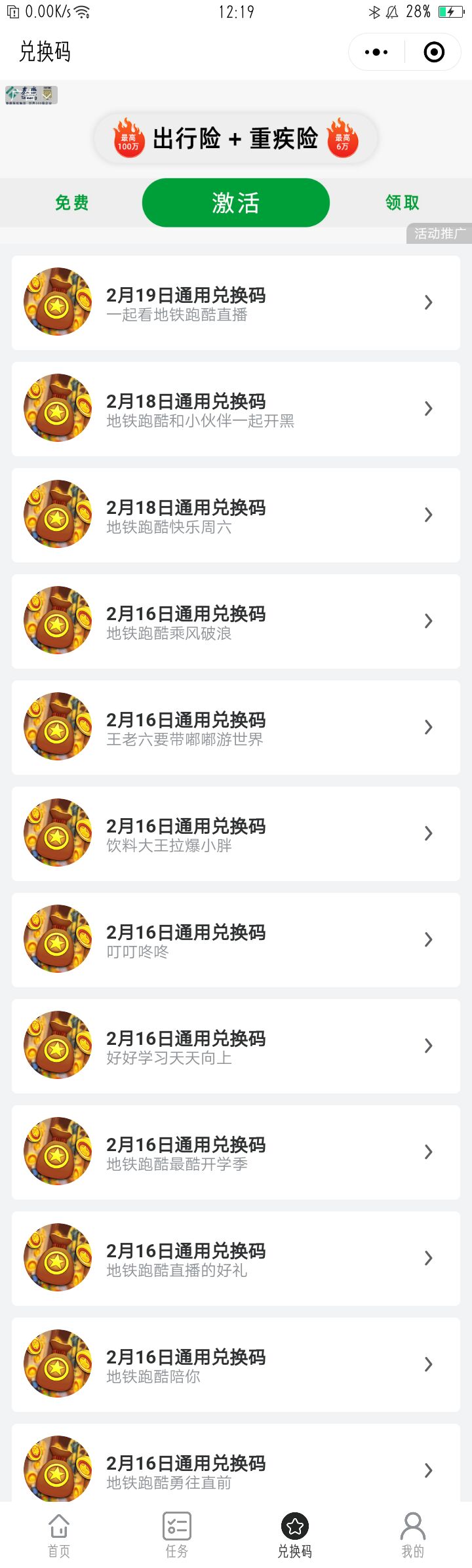Viewport: 472px width, 1568px height.
Task: View the 地铁跑酷乘风破浪 redemption code
Action: click(236, 621)
